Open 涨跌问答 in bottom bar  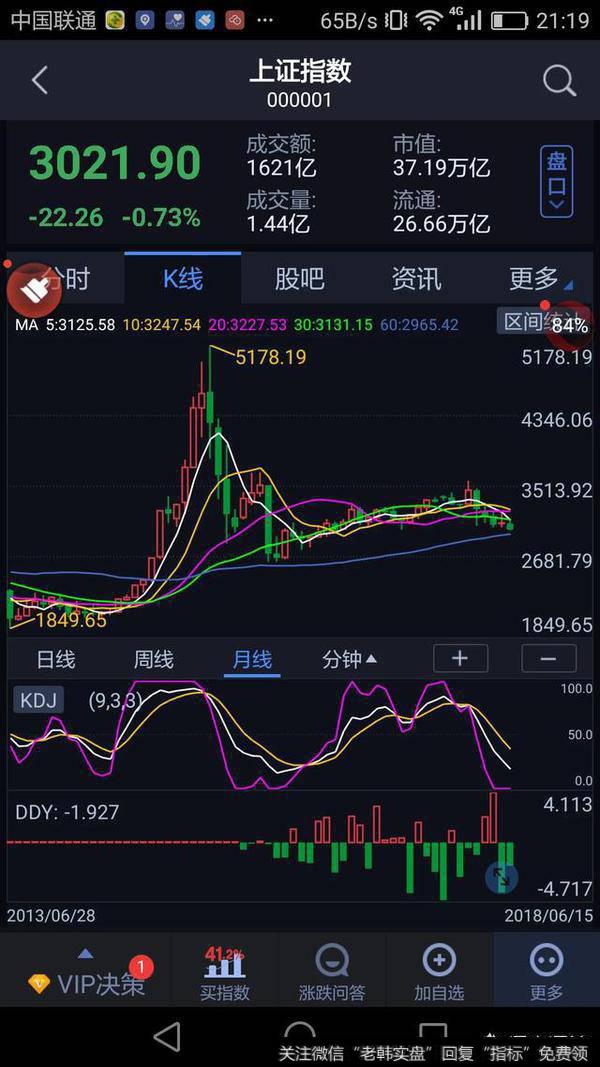tap(332, 972)
